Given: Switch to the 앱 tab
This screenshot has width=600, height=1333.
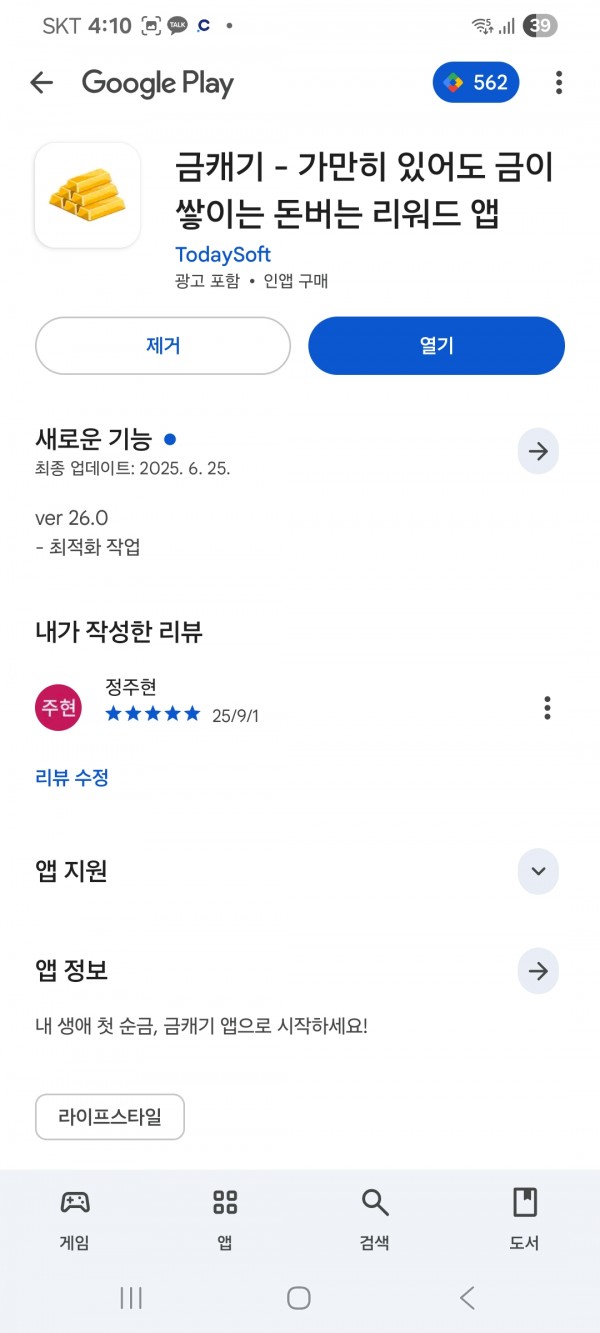Looking at the screenshot, I should pyautogui.click(x=225, y=1220).
